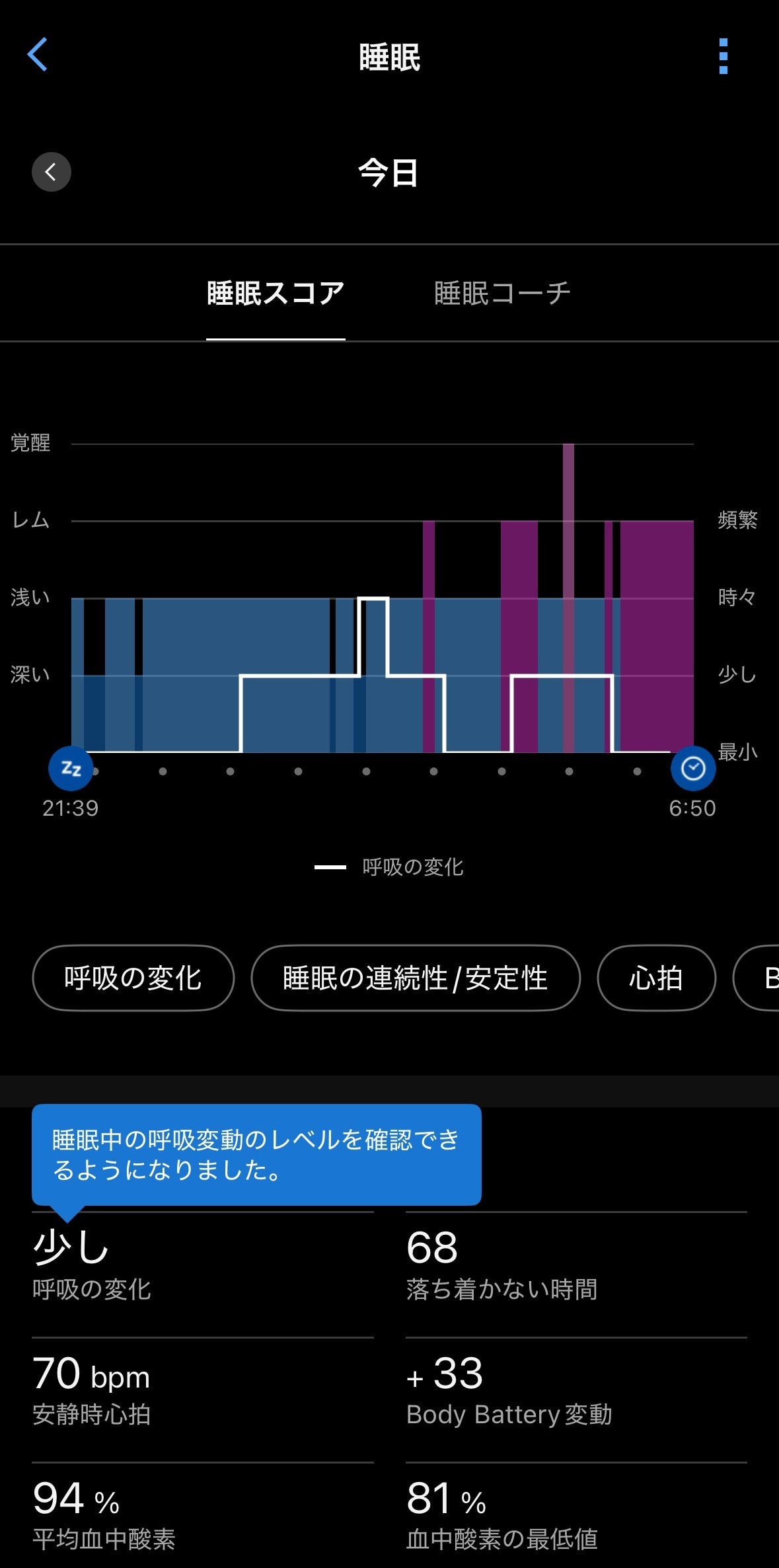
Task: Select the 睡眠の連続性/安定性 chip
Action: (415, 978)
